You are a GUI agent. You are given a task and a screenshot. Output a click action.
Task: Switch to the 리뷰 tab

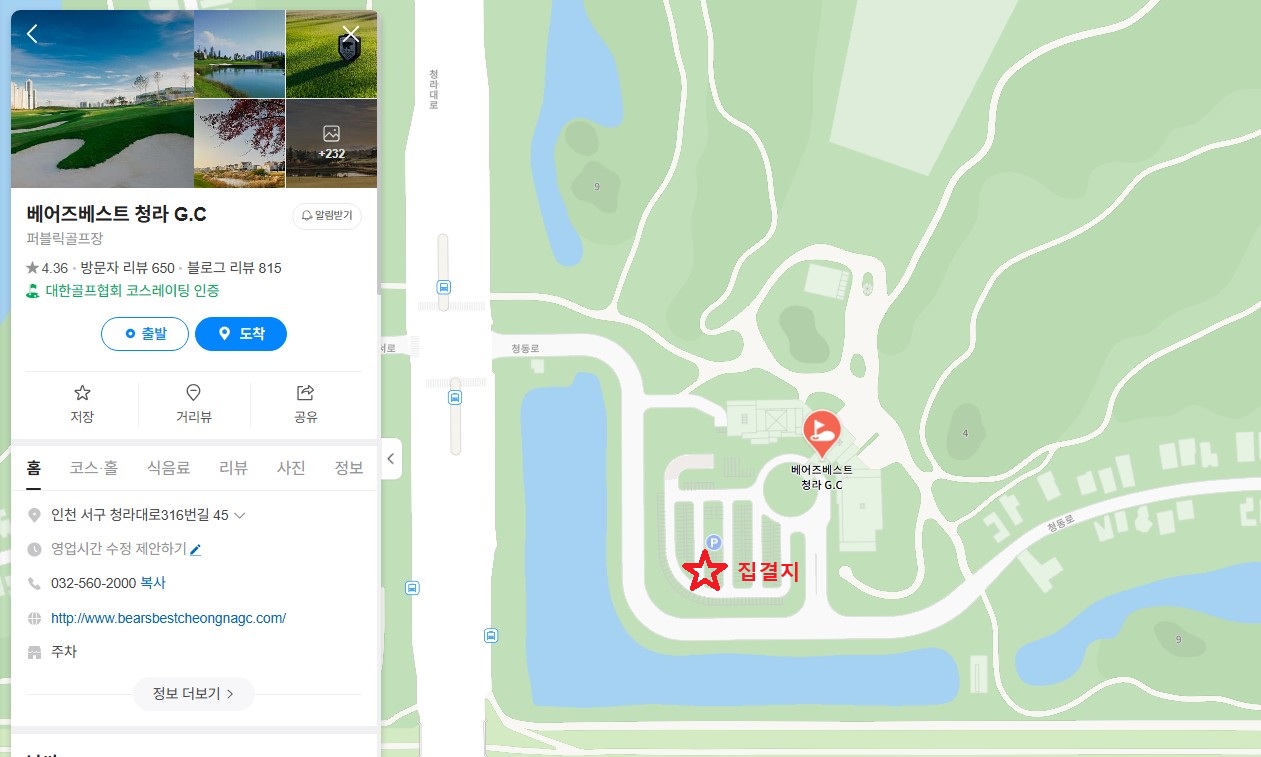[233, 468]
